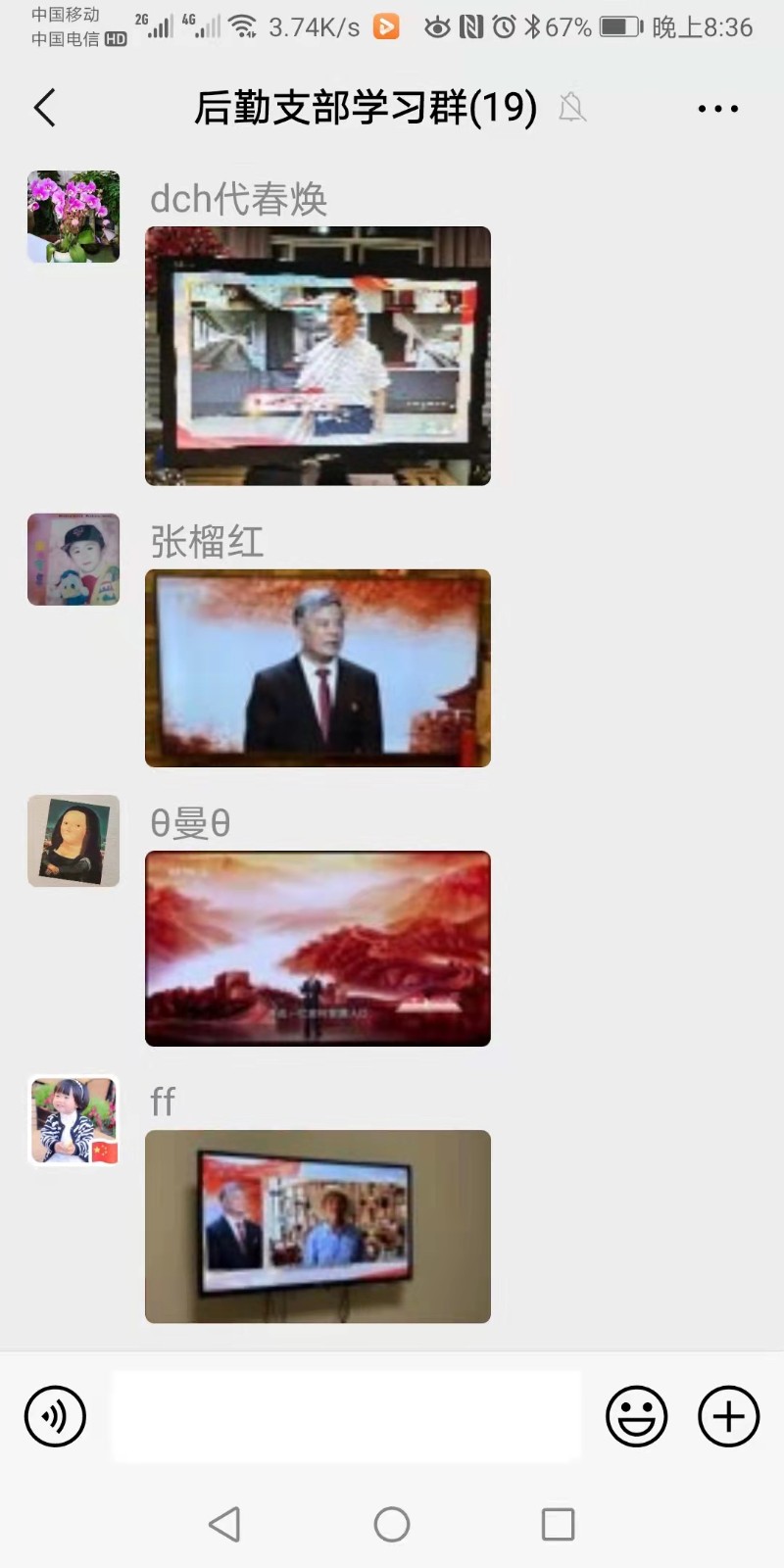784x1568 pixels.
Task: View the image sent by θ曼θ
Action: coord(318,949)
